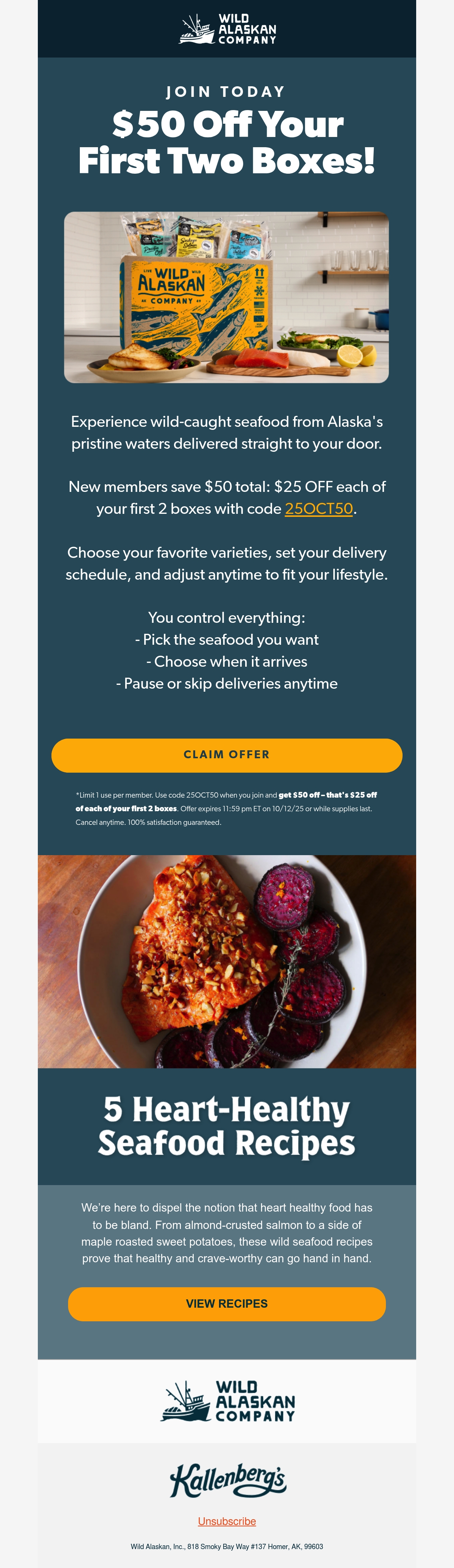
Task: Tap the Unsubscribe link
Action: pyautogui.click(x=226, y=1521)
